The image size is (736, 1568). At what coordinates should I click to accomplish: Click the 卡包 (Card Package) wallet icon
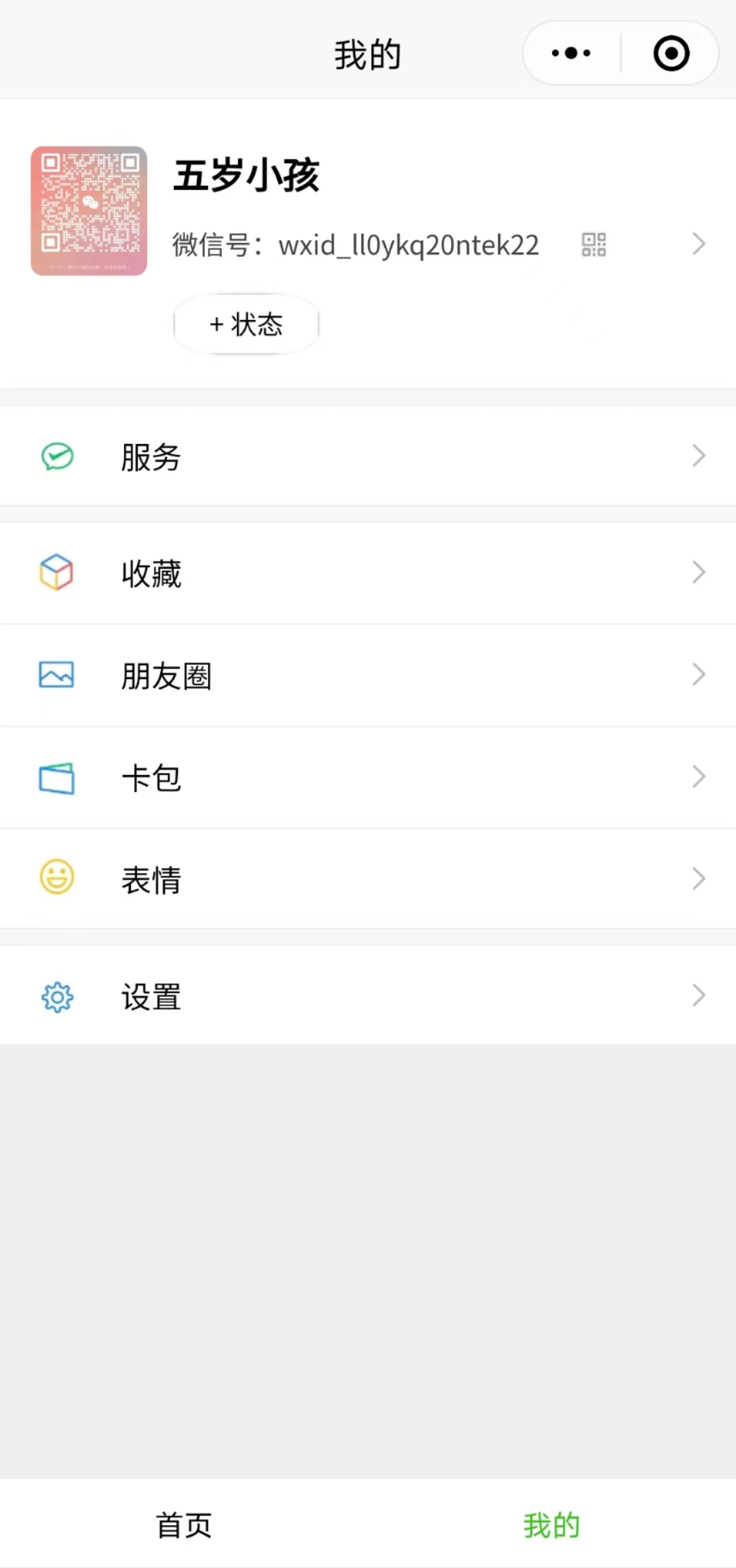[57, 777]
